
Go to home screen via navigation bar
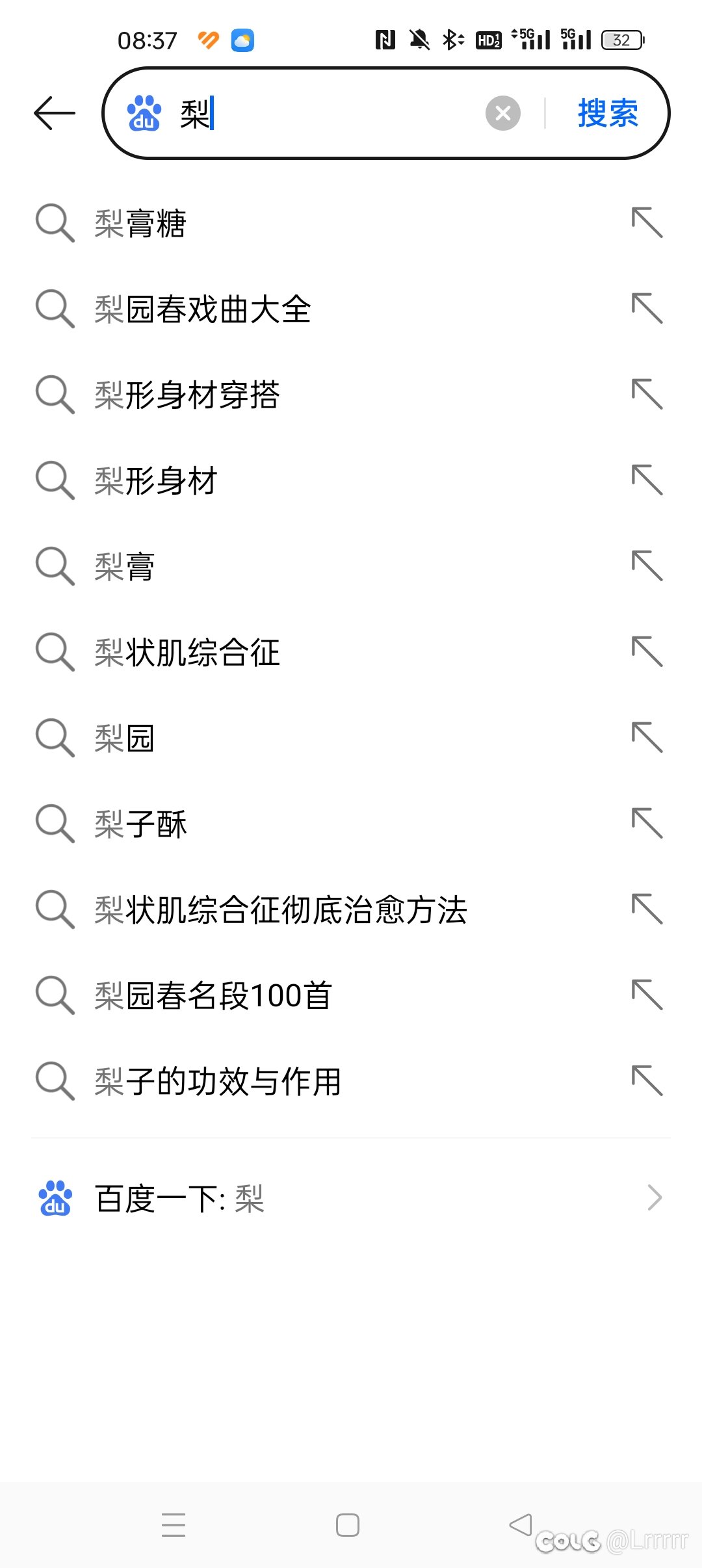(348, 1524)
